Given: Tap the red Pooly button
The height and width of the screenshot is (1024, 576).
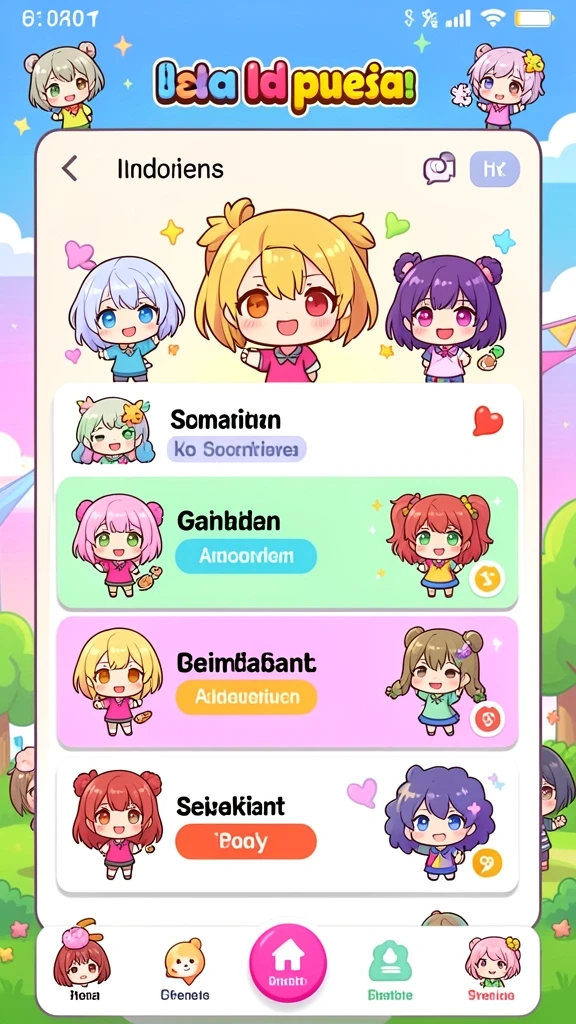Looking at the screenshot, I should [x=246, y=841].
